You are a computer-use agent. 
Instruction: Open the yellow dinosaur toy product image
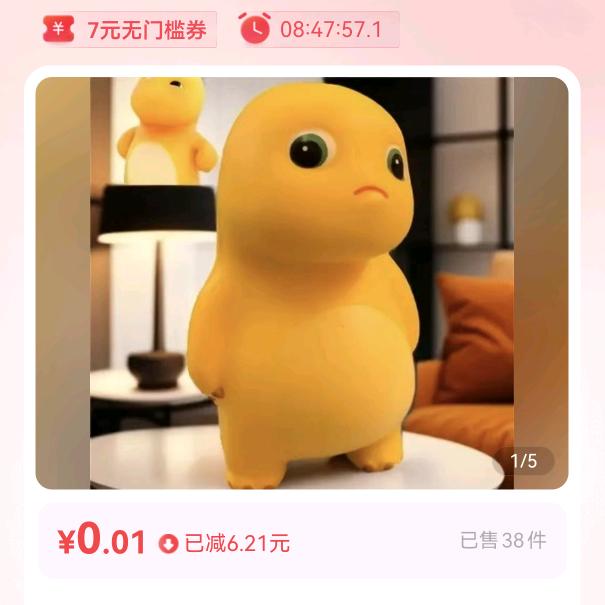point(302,282)
